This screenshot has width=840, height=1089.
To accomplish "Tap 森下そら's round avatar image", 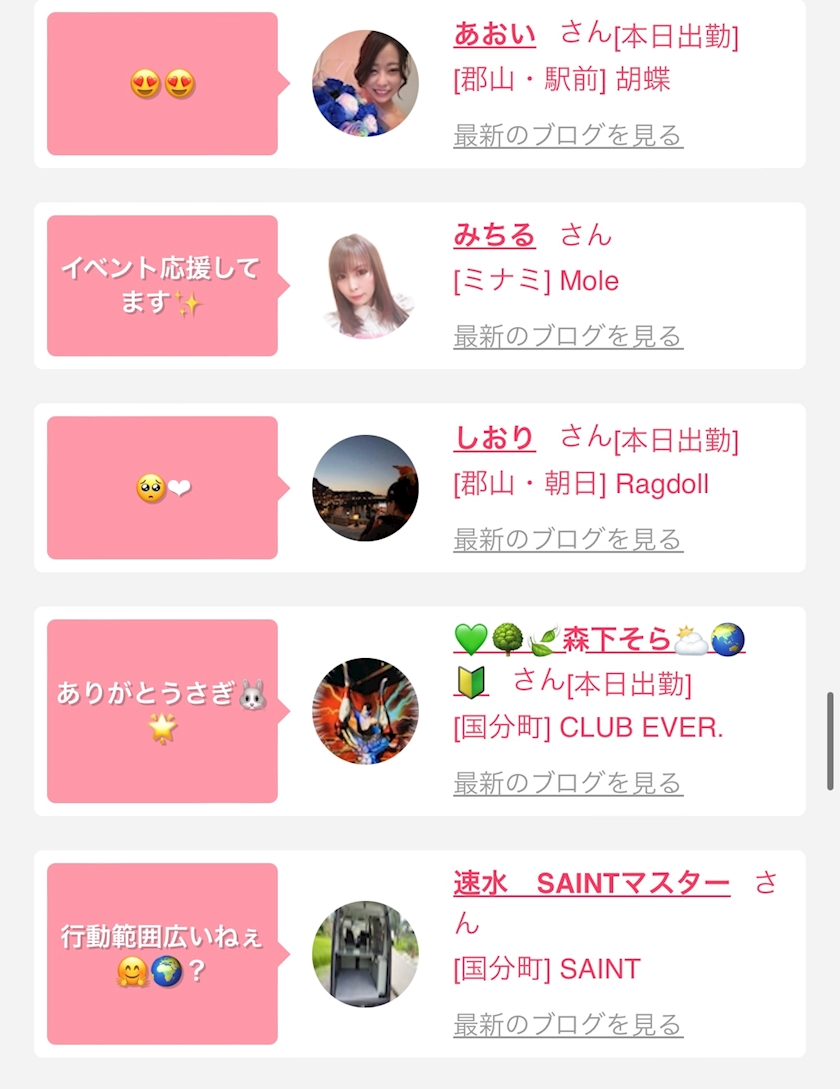I will click(x=365, y=711).
